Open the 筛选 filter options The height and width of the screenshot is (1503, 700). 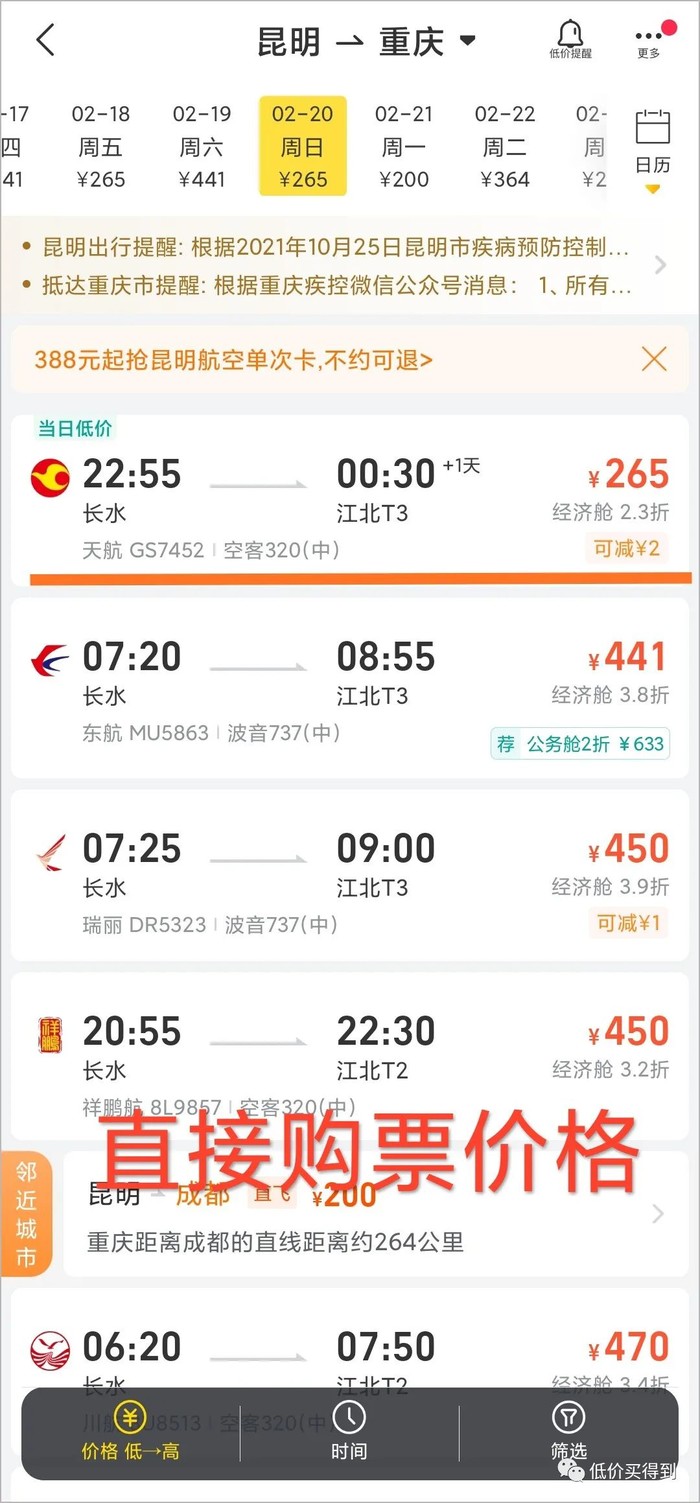click(x=568, y=1433)
